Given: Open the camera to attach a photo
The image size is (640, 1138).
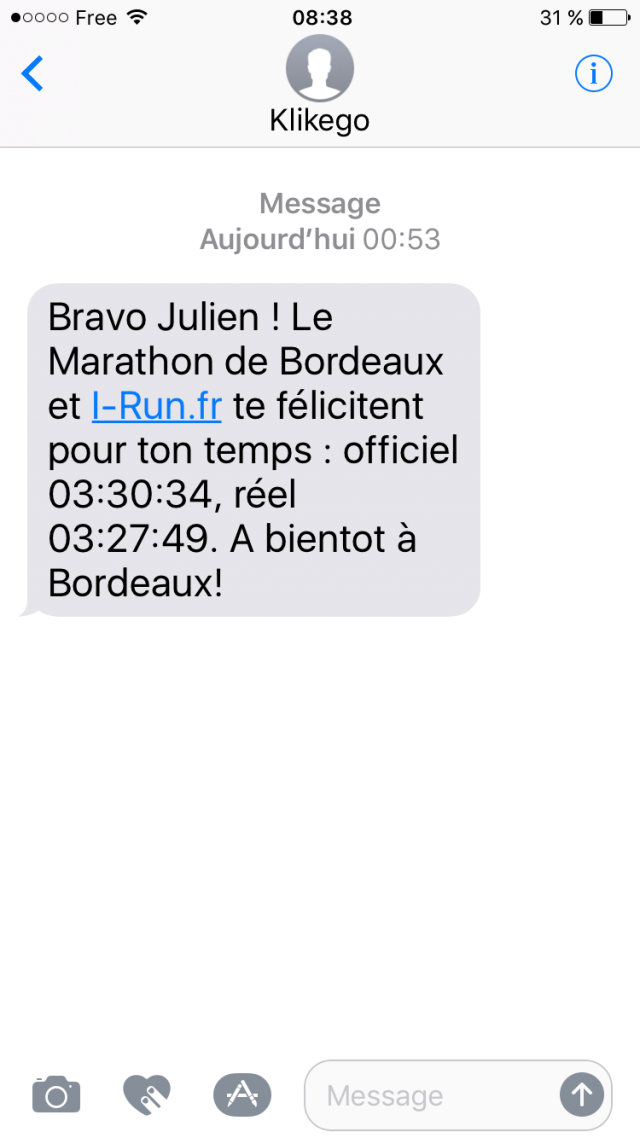Looking at the screenshot, I should 56,1094.
